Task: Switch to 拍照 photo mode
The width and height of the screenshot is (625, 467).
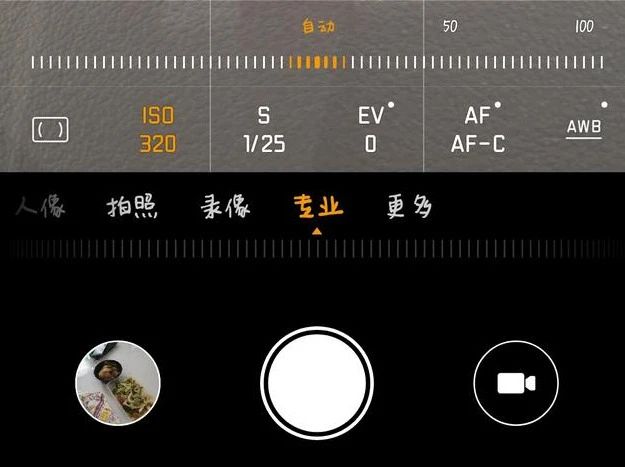Action: tap(132, 208)
